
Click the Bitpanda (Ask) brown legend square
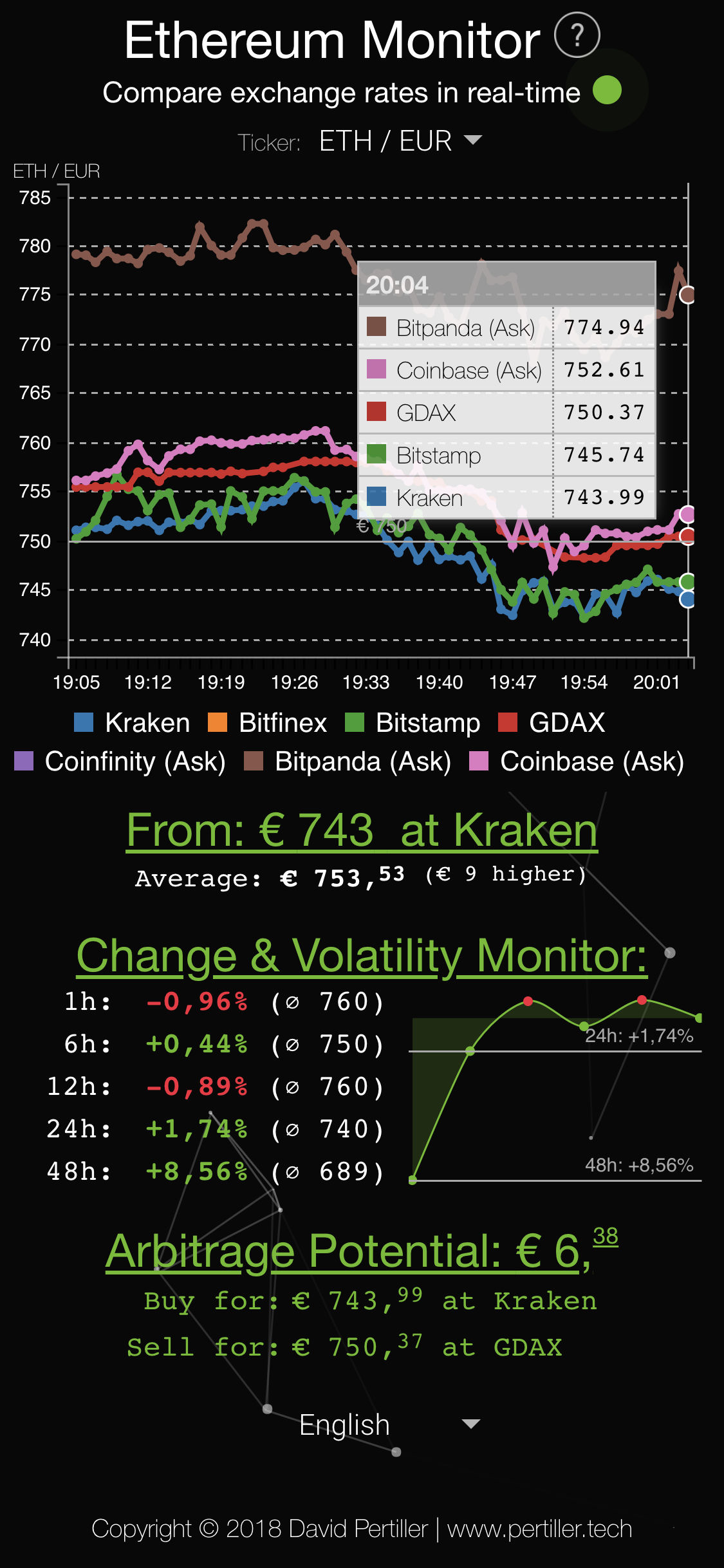click(252, 762)
